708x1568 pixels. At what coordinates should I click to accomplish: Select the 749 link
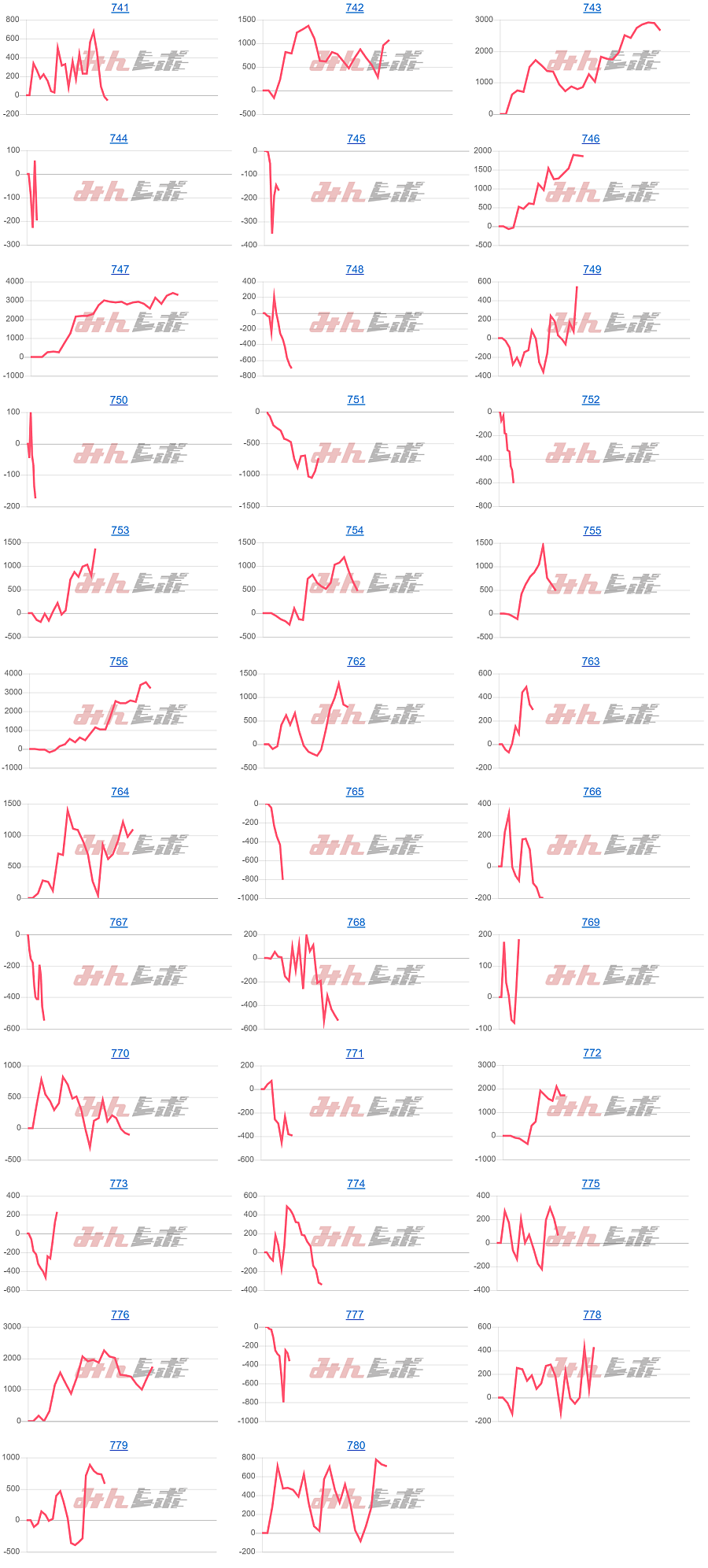592,269
